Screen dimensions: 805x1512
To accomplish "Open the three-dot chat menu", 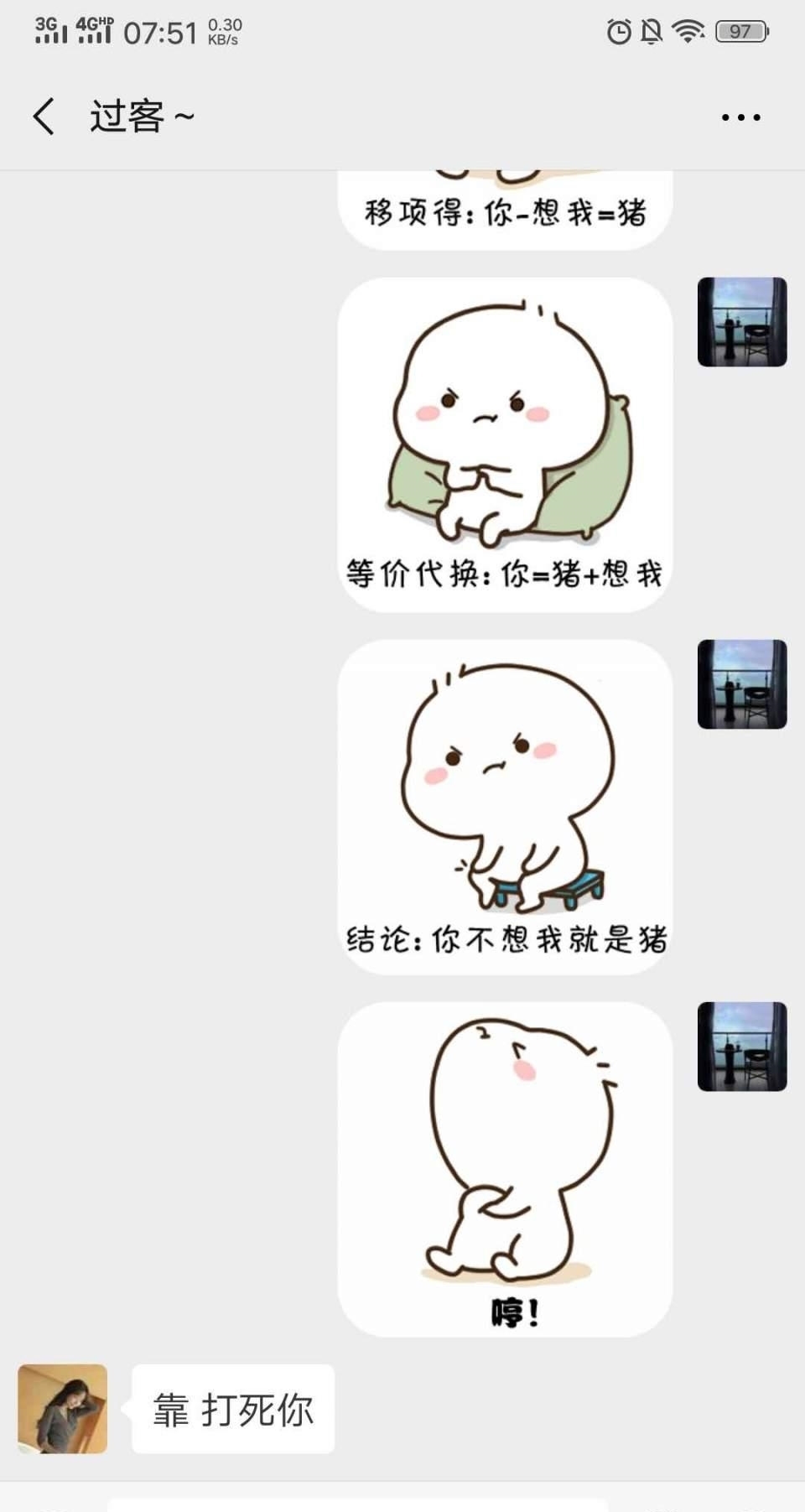I will pos(741,117).
